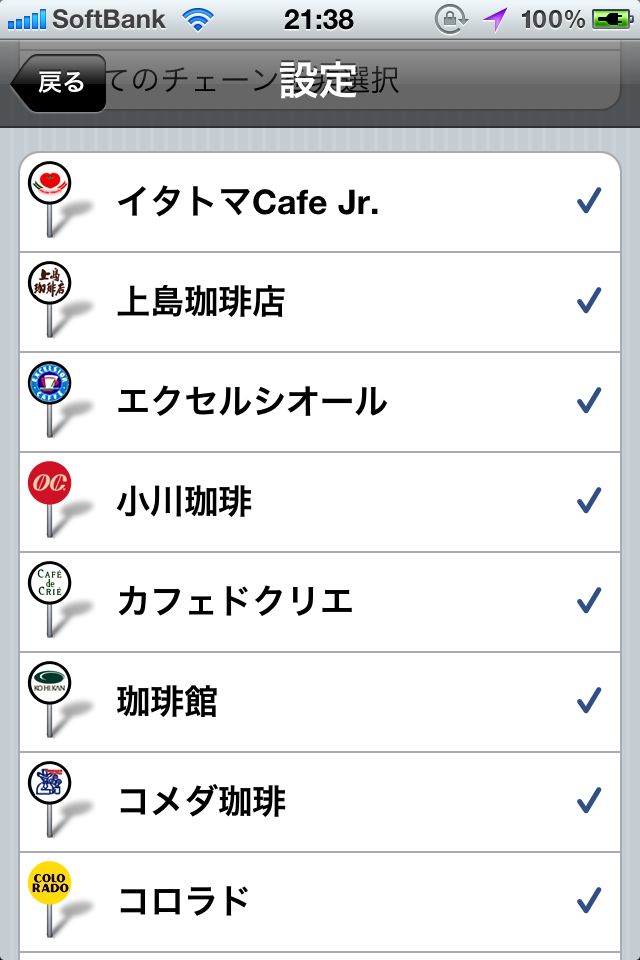This screenshot has height=960, width=640.
Task: Toggle the コロラド chain checkmark
Action: (x=320, y=901)
